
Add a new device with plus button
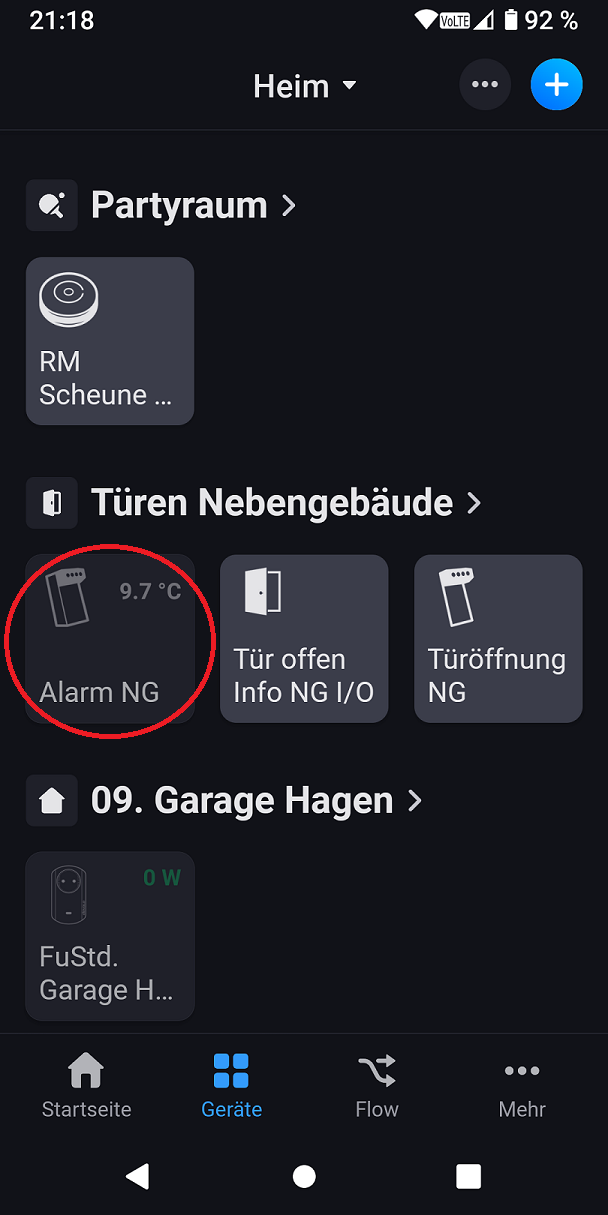coord(556,85)
